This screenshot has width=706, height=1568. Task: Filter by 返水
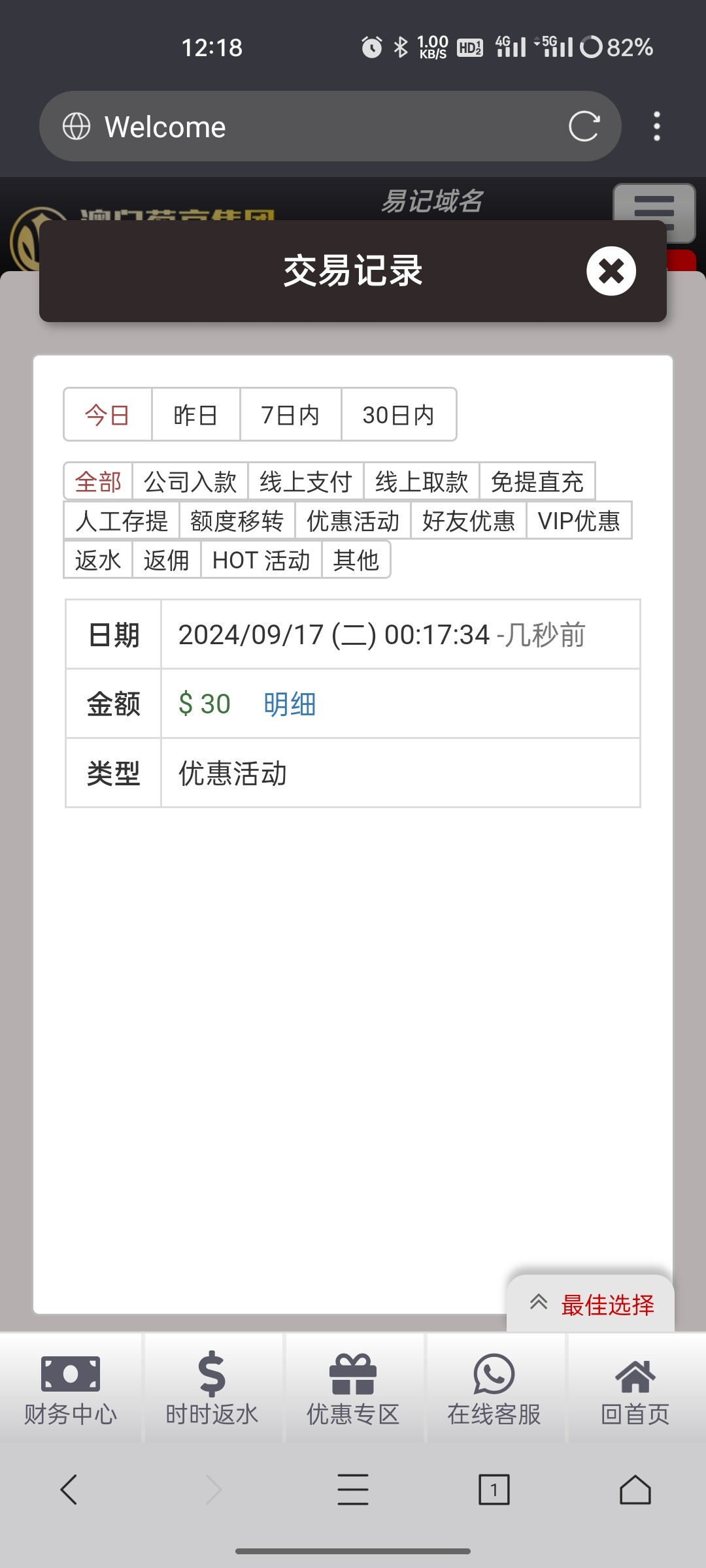[x=98, y=560]
